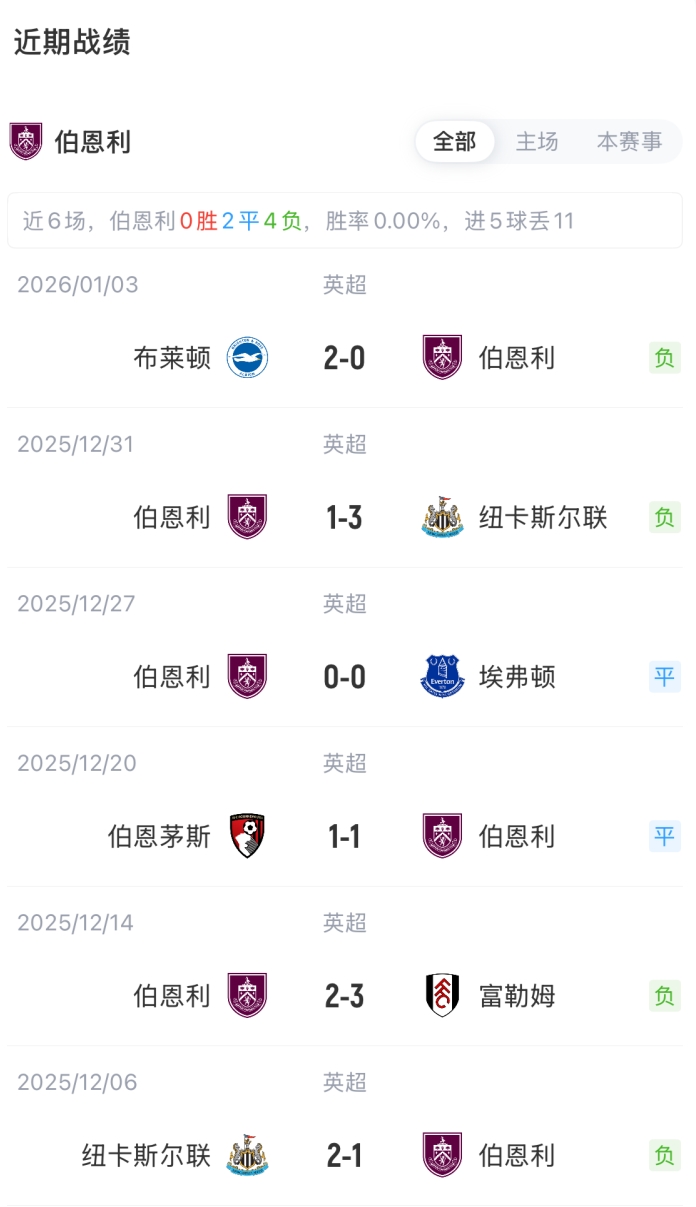Switch to the 主场 tab
The width and height of the screenshot is (696, 1207).
537,142
